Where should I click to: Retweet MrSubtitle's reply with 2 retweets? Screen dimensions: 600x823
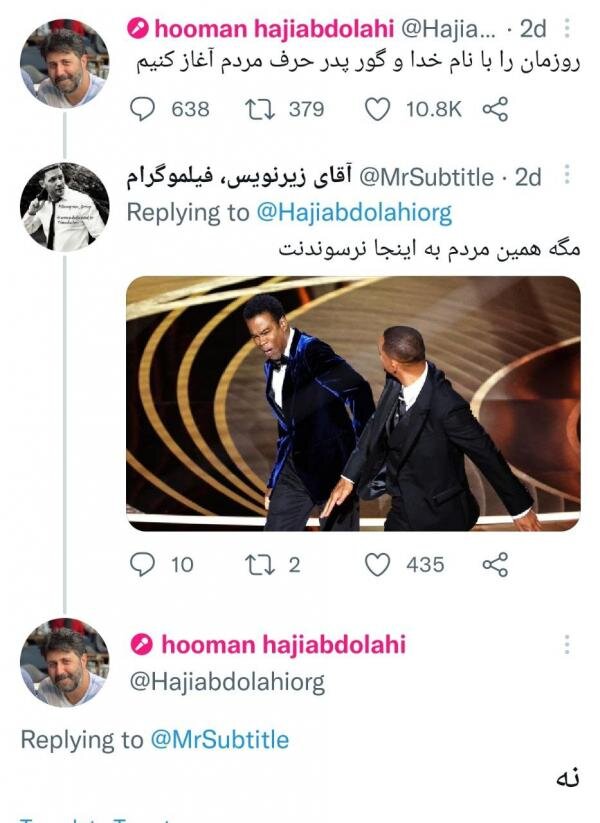[261, 565]
